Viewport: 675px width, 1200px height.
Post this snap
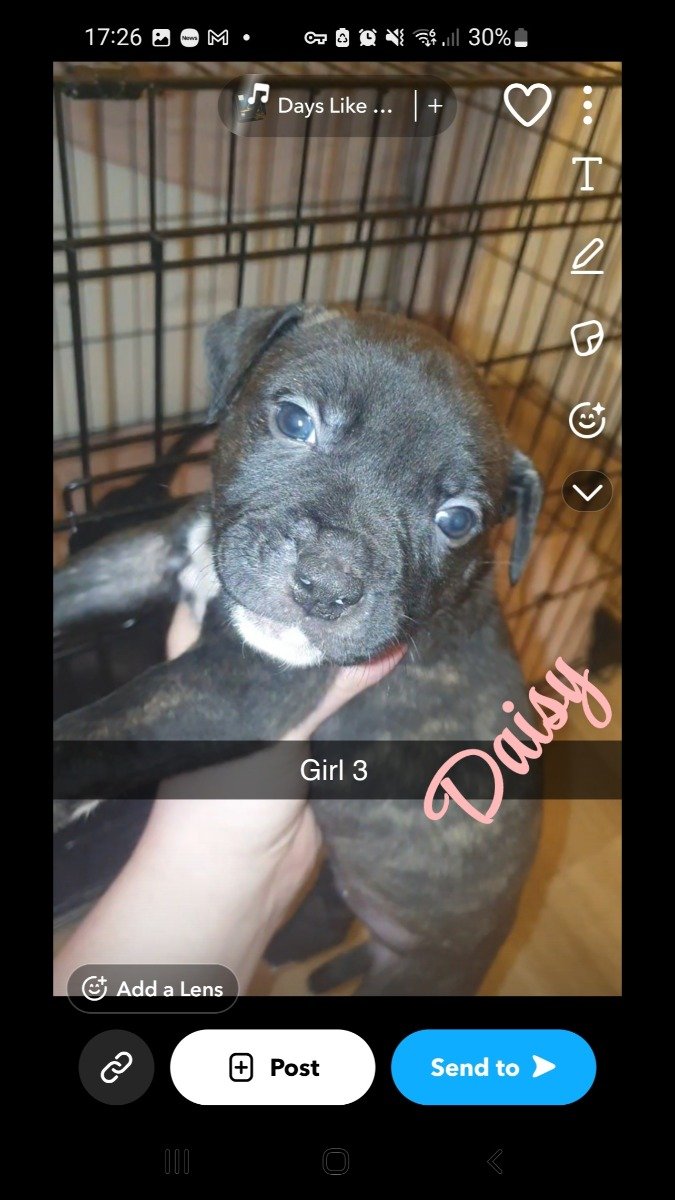[273, 1068]
